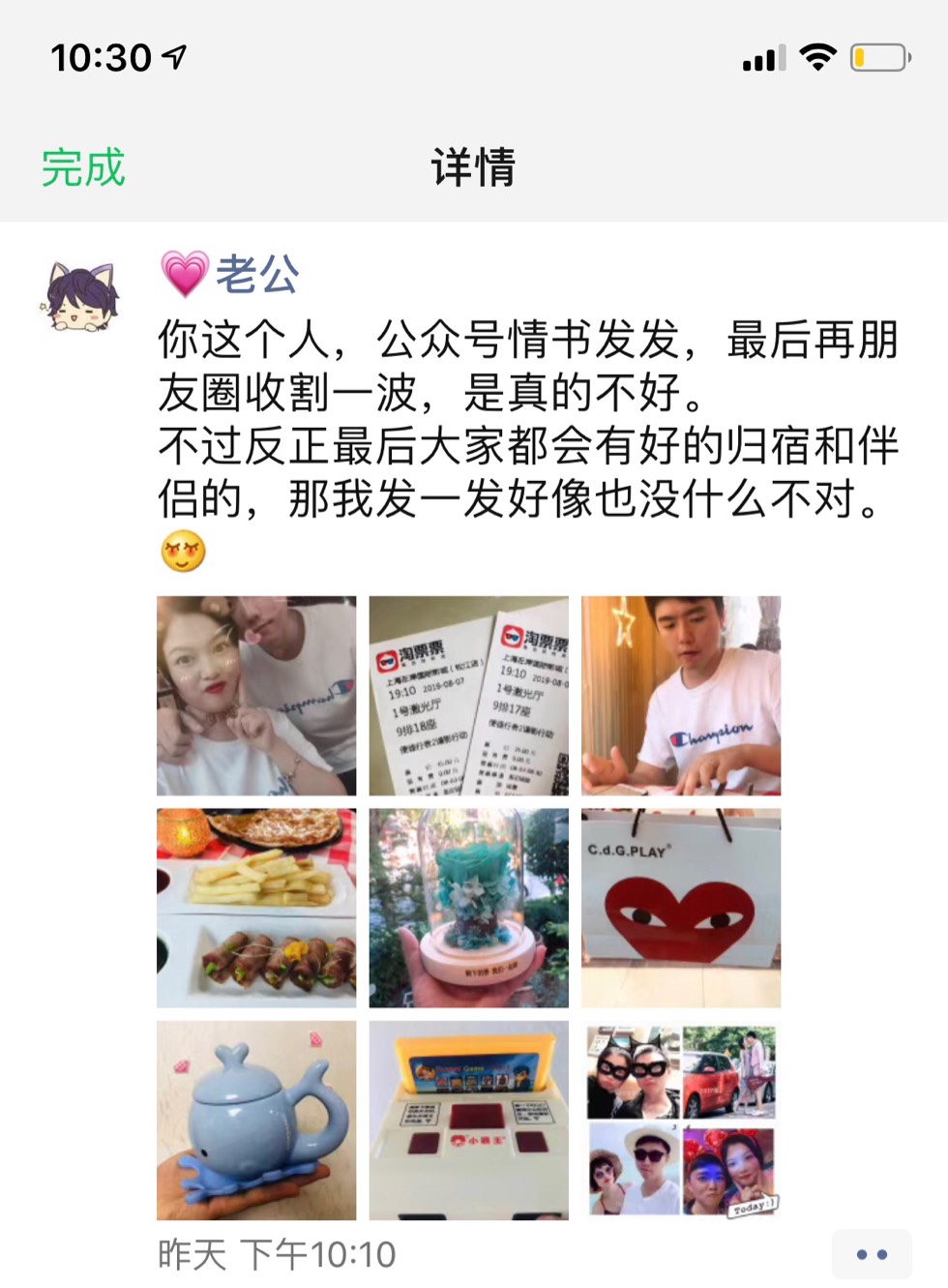The image size is (948, 1288).
Task: Open photo of man in Champion shirt
Action: pos(680,696)
